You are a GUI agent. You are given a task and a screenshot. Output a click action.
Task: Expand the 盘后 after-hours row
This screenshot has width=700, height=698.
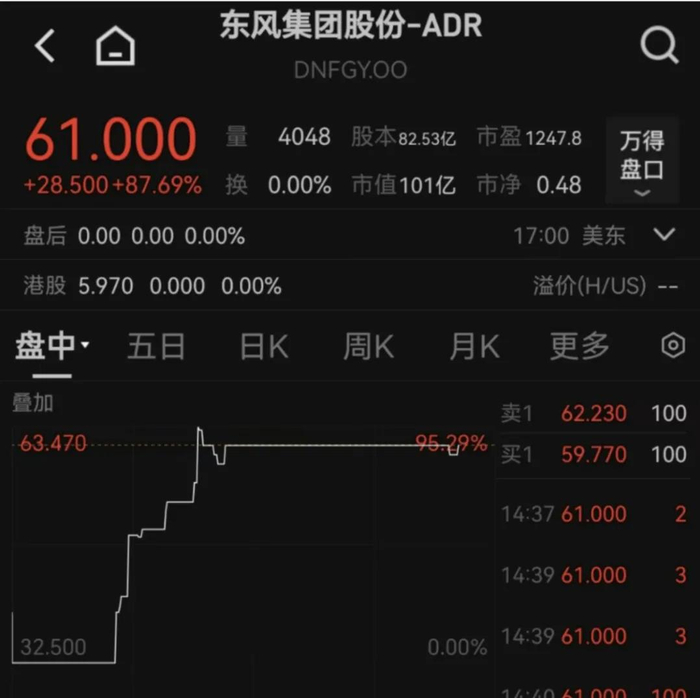pos(664,235)
